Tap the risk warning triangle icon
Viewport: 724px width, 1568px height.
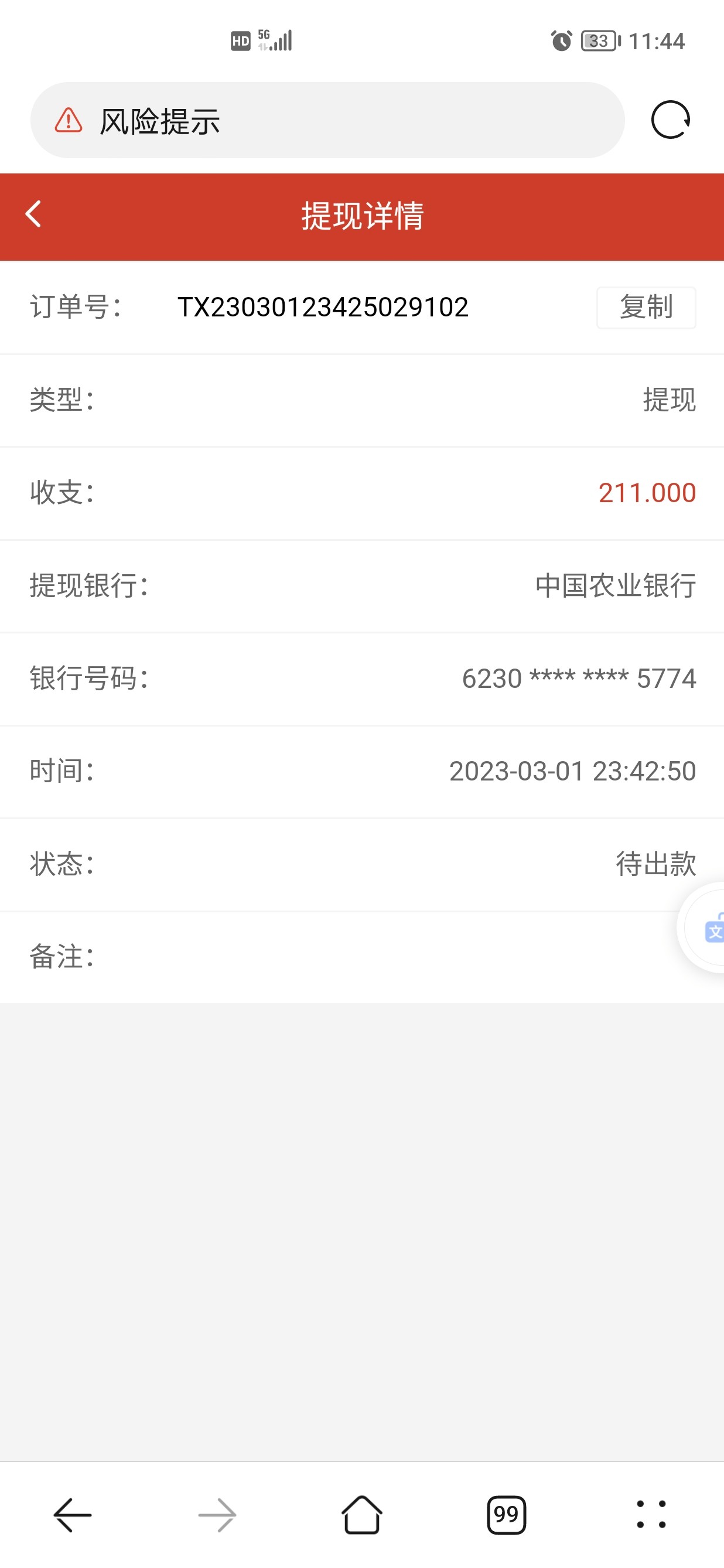67,121
